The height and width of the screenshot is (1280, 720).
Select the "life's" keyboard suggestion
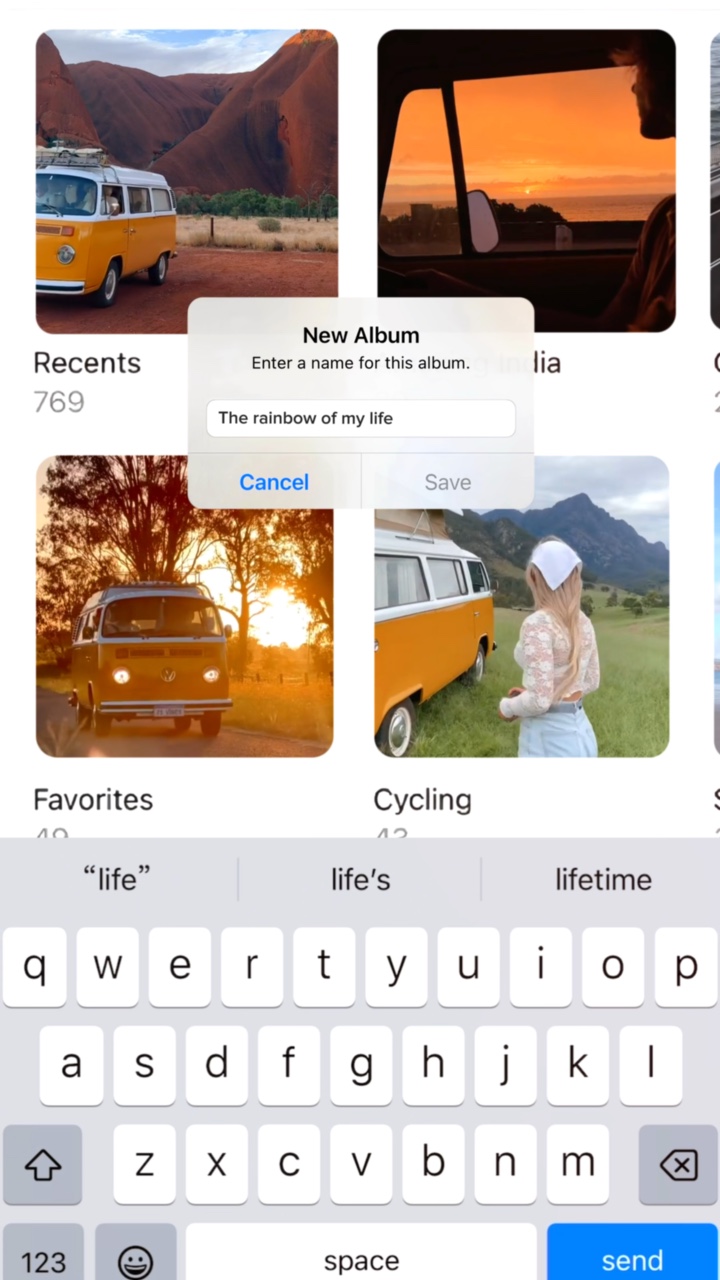[360, 879]
